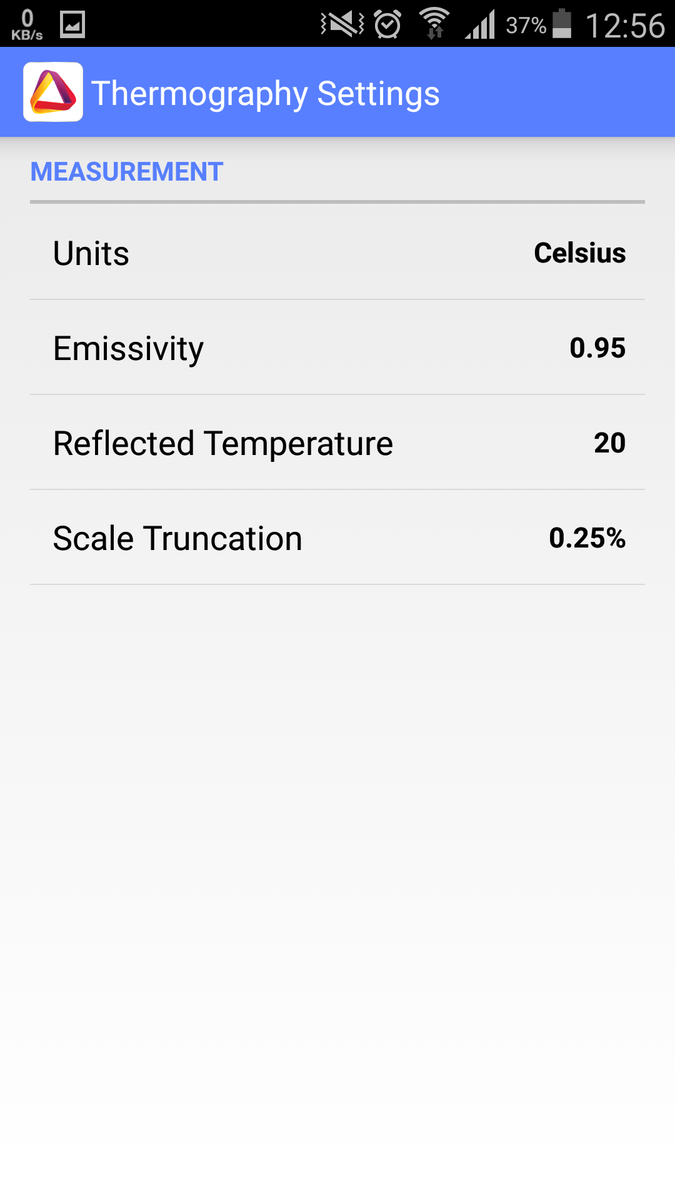
Task: Open the Units setting
Action: pos(337,253)
